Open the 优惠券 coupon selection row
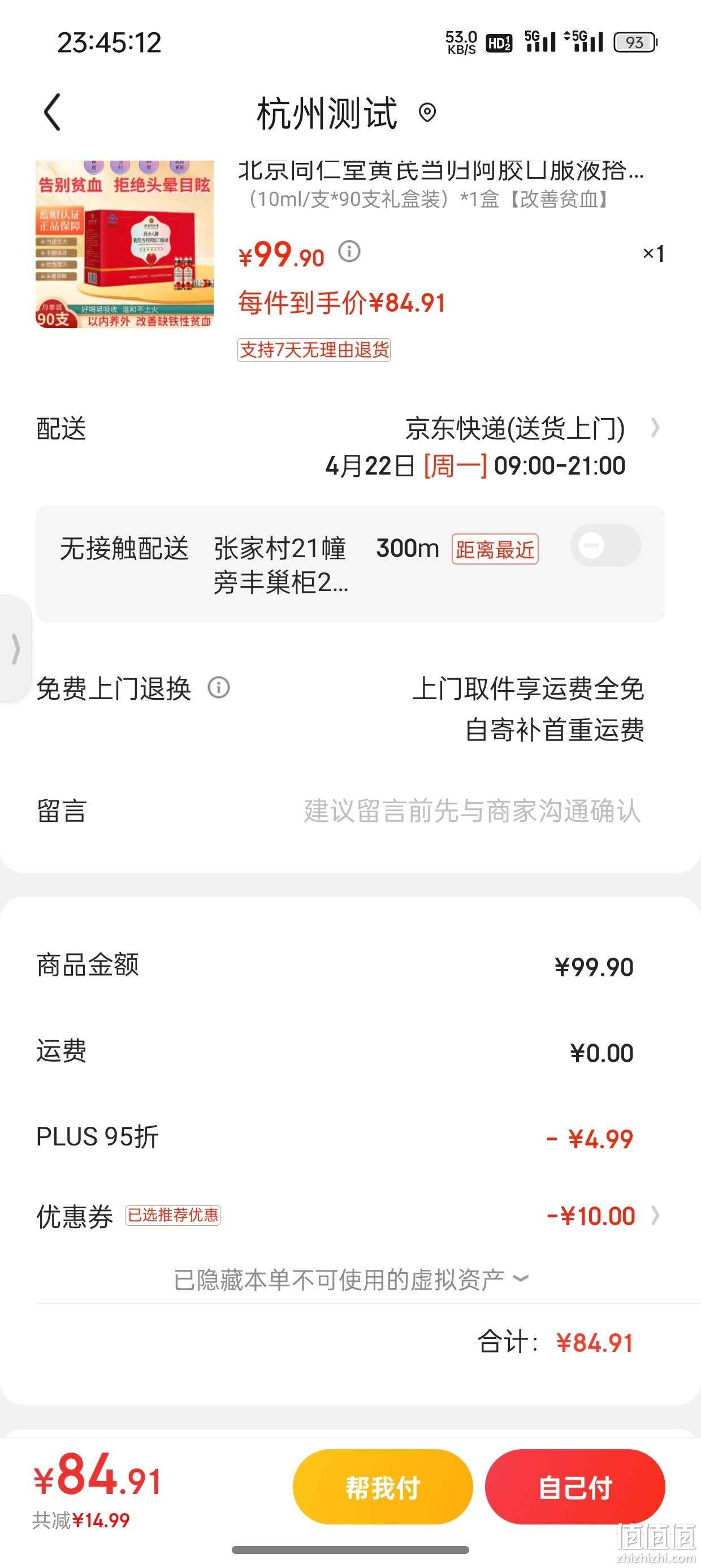The image size is (701, 1568). tap(350, 1216)
